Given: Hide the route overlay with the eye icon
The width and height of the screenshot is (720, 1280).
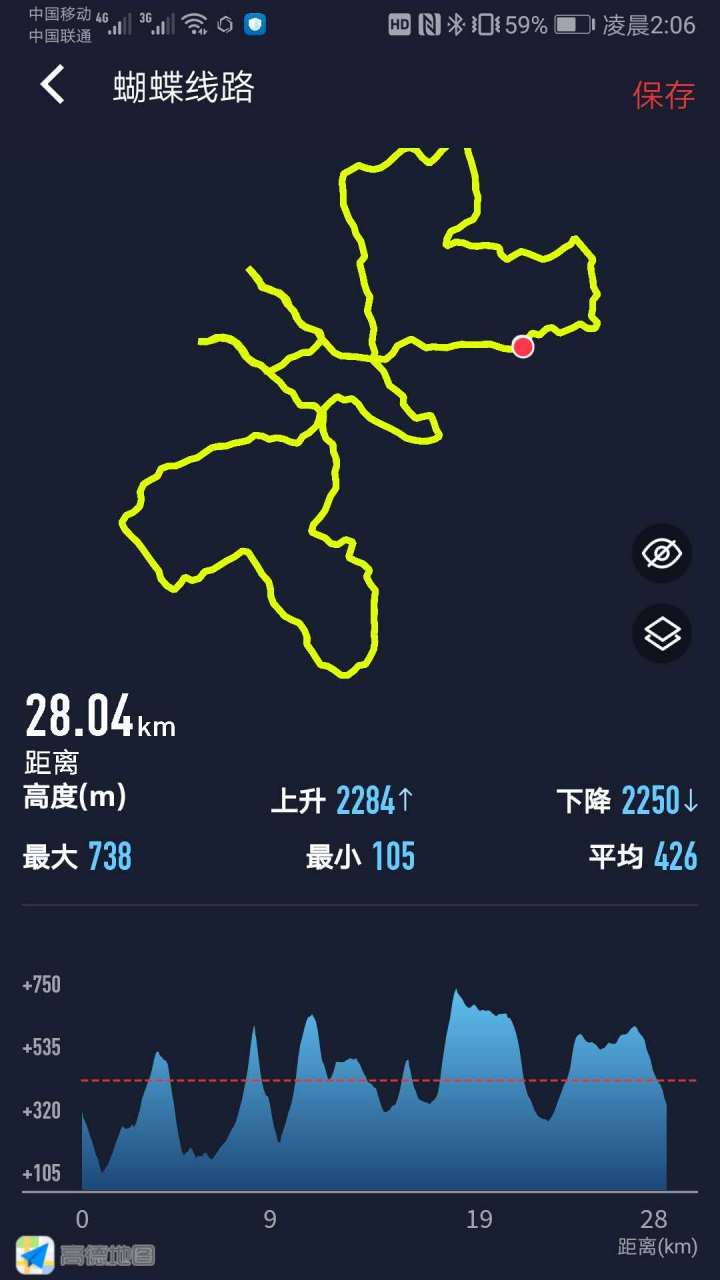Looking at the screenshot, I should (x=661, y=553).
